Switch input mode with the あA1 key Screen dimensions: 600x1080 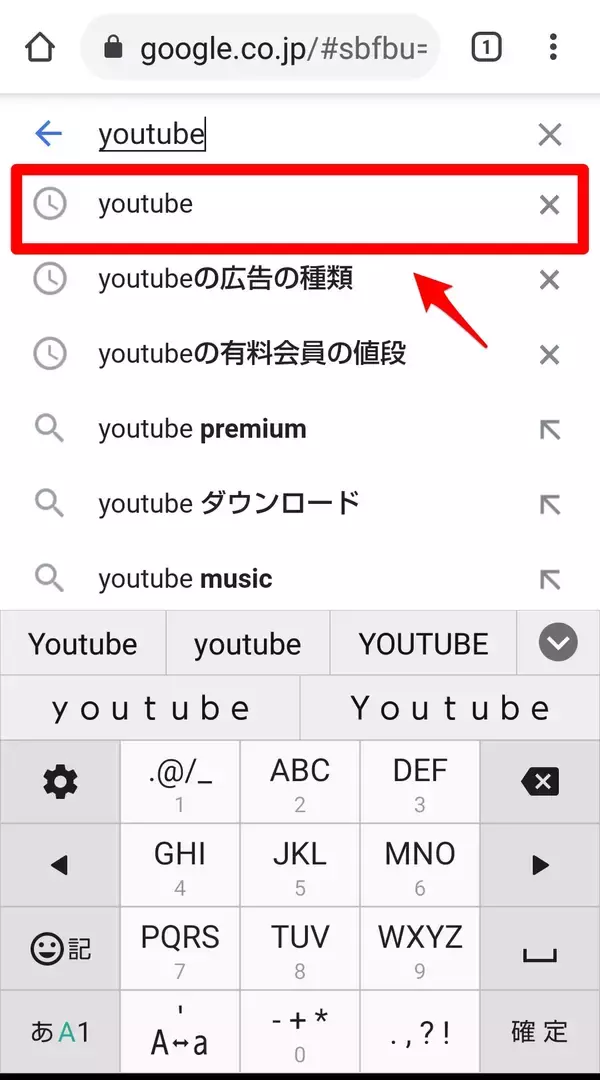click(60, 1032)
